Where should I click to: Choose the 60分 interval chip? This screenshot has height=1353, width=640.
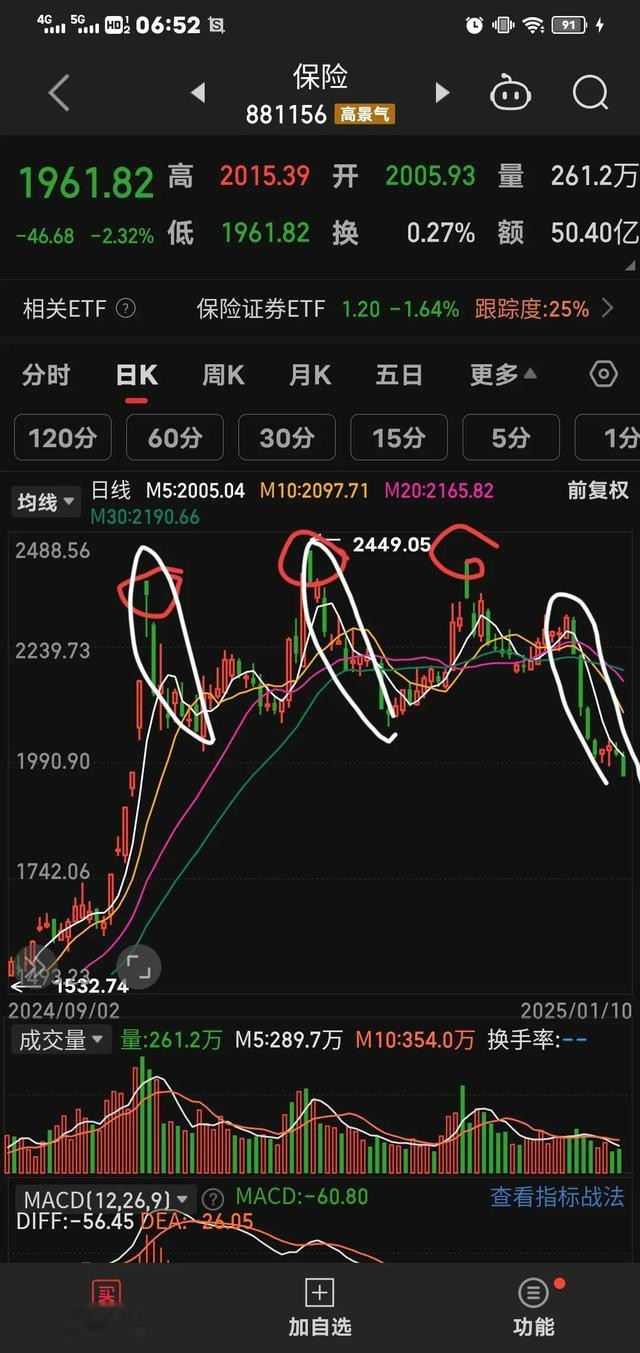[x=175, y=438]
